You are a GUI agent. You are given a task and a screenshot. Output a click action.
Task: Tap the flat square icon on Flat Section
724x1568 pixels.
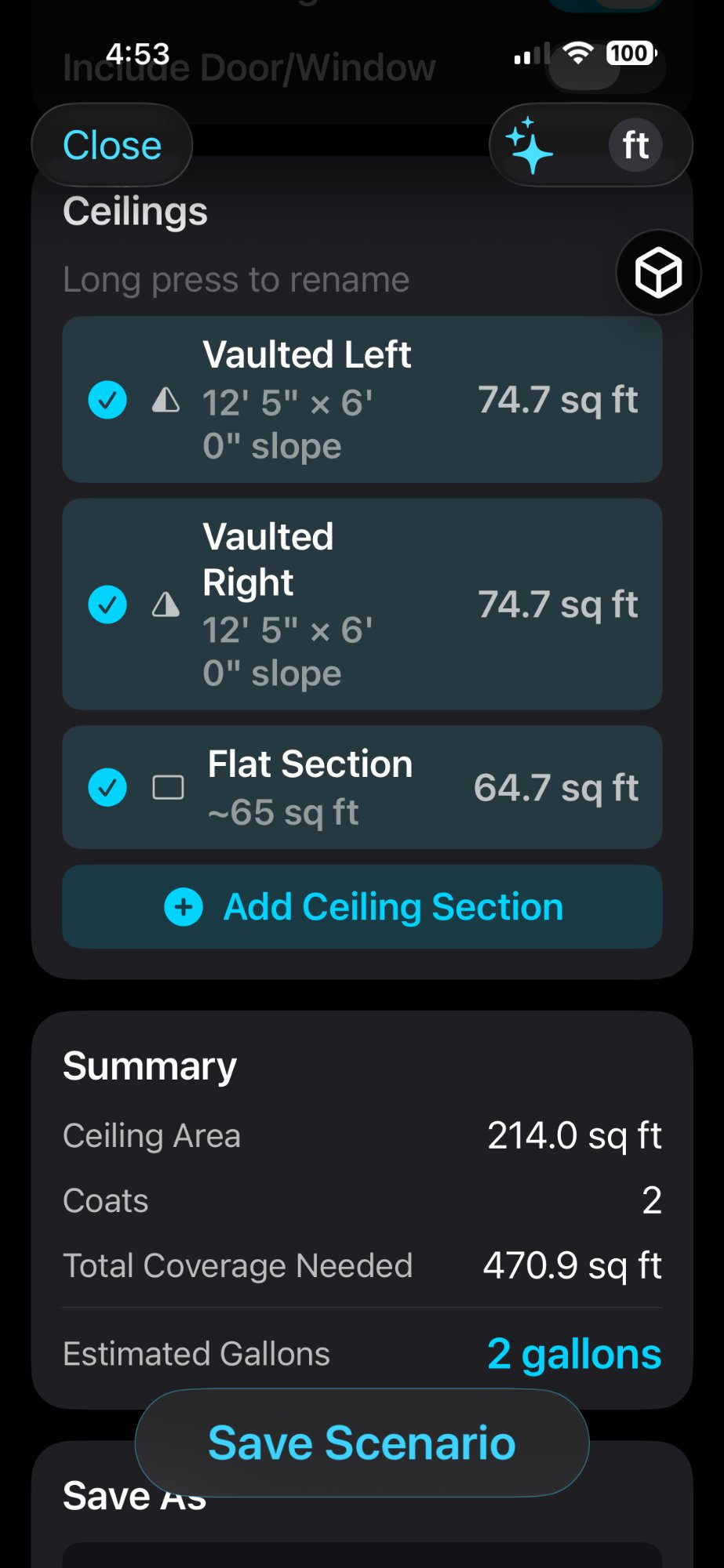pos(166,787)
